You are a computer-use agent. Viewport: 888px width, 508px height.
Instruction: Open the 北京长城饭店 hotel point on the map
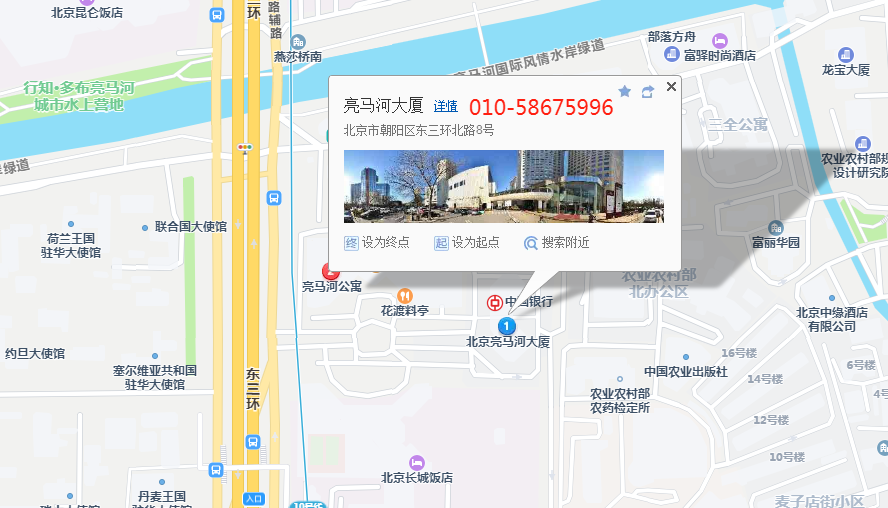click(417, 462)
